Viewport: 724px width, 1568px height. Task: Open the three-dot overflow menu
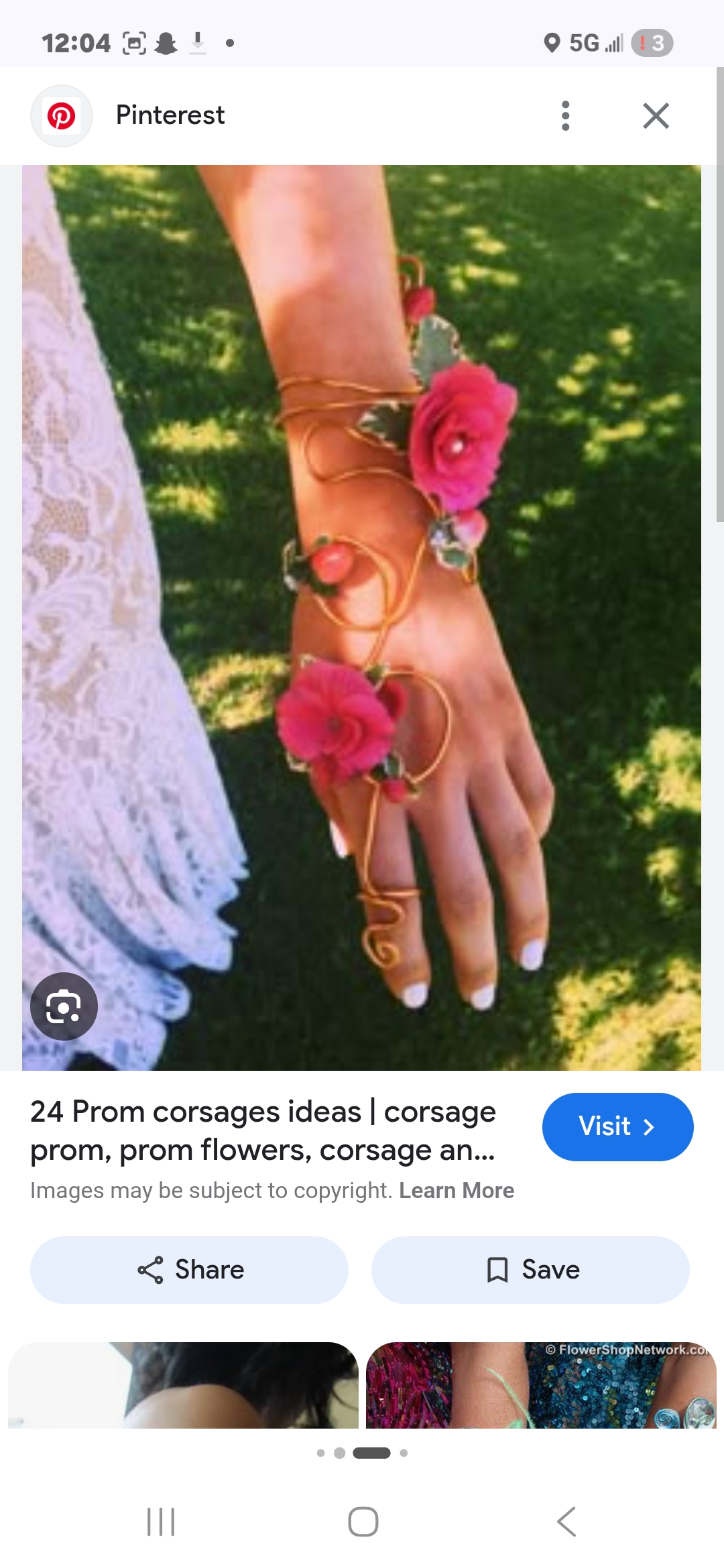tap(565, 115)
